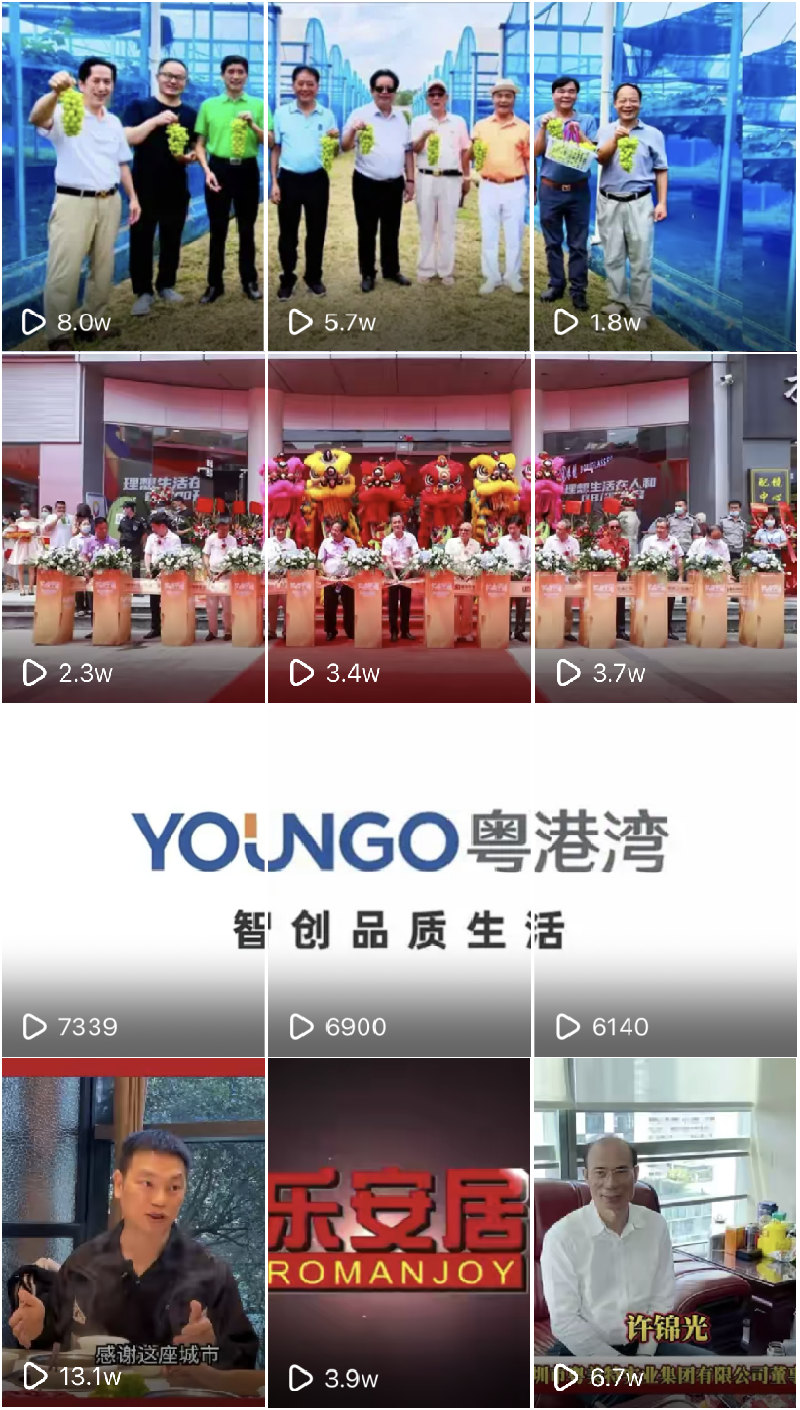Play the lion dance video with 3.4w plays
The height and width of the screenshot is (1410, 800).
click(399, 528)
